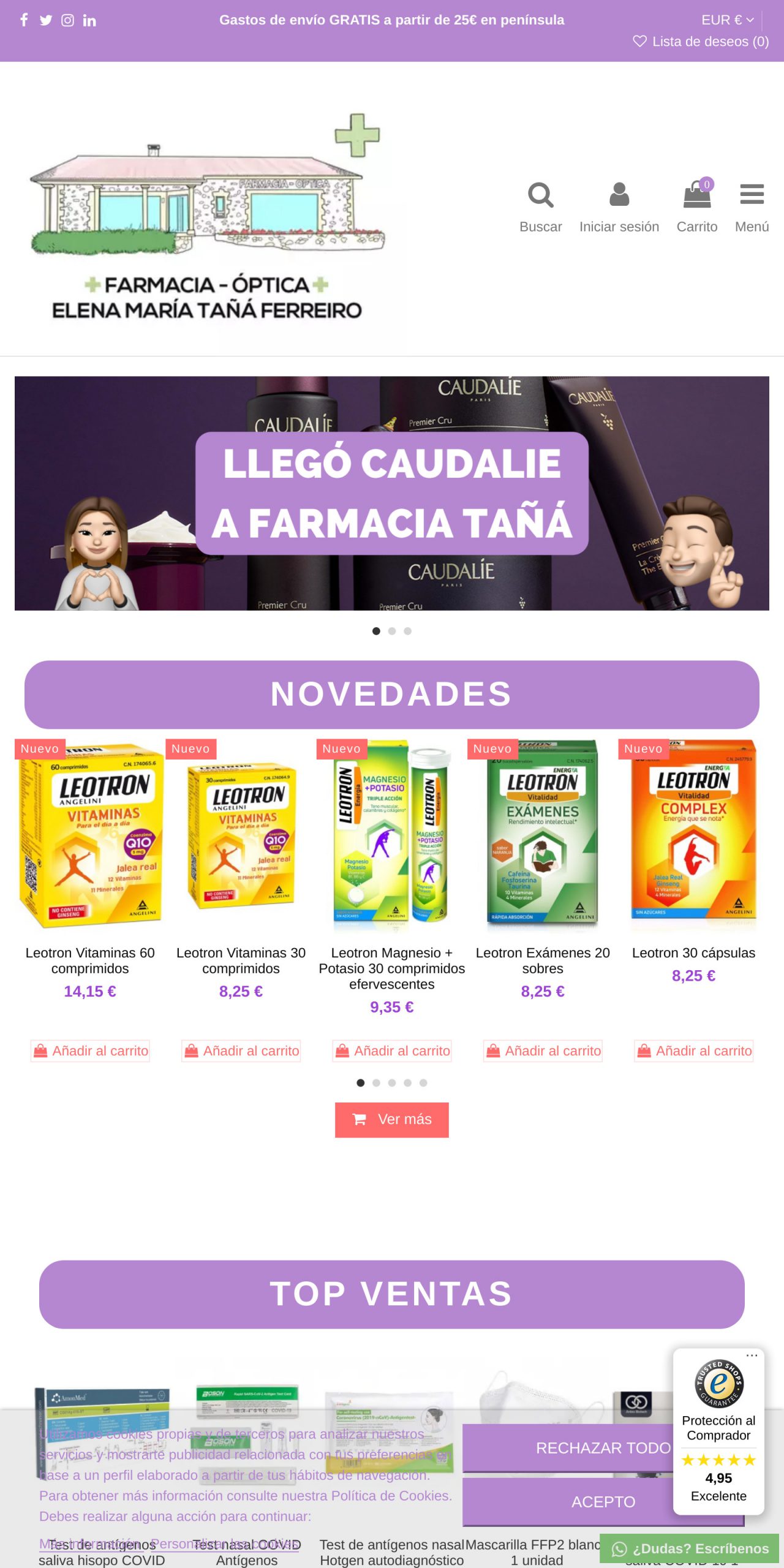Visit the pharmacy's Facebook page icon
The image size is (784, 1568).
(24, 20)
